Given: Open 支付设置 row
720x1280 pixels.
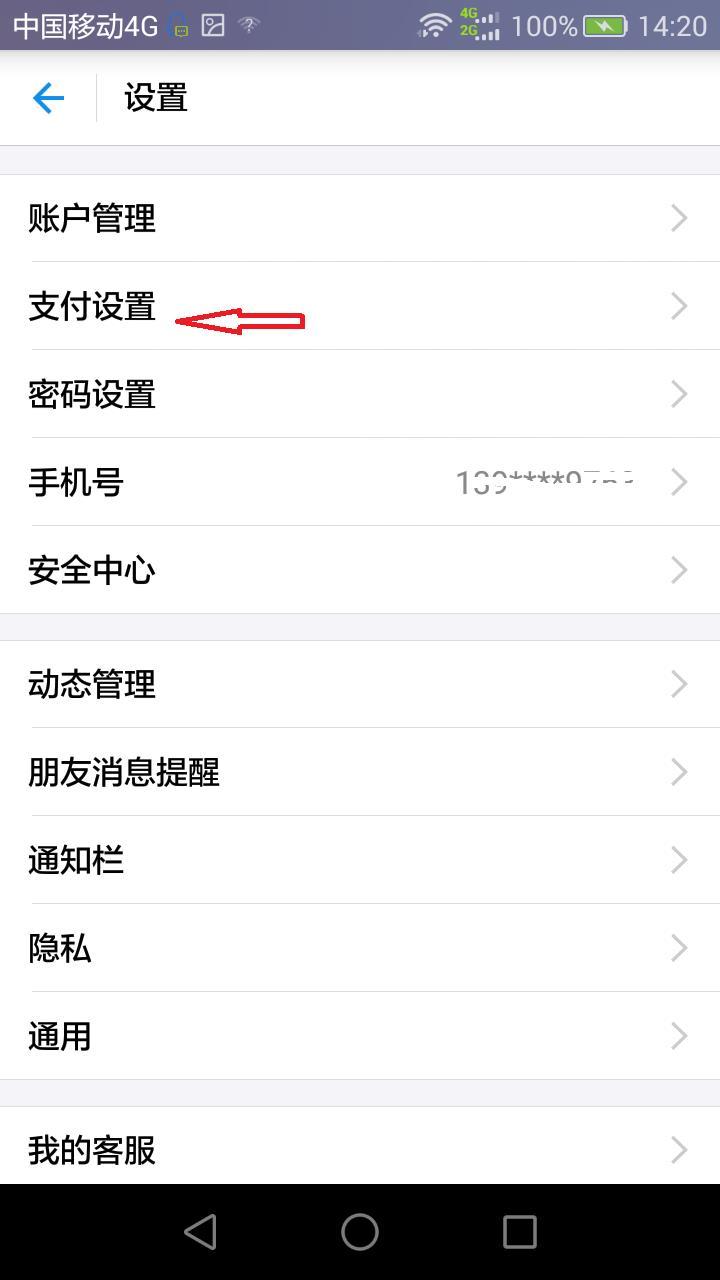Looking at the screenshot, I should pyautogui.click(x=360, y=306).
